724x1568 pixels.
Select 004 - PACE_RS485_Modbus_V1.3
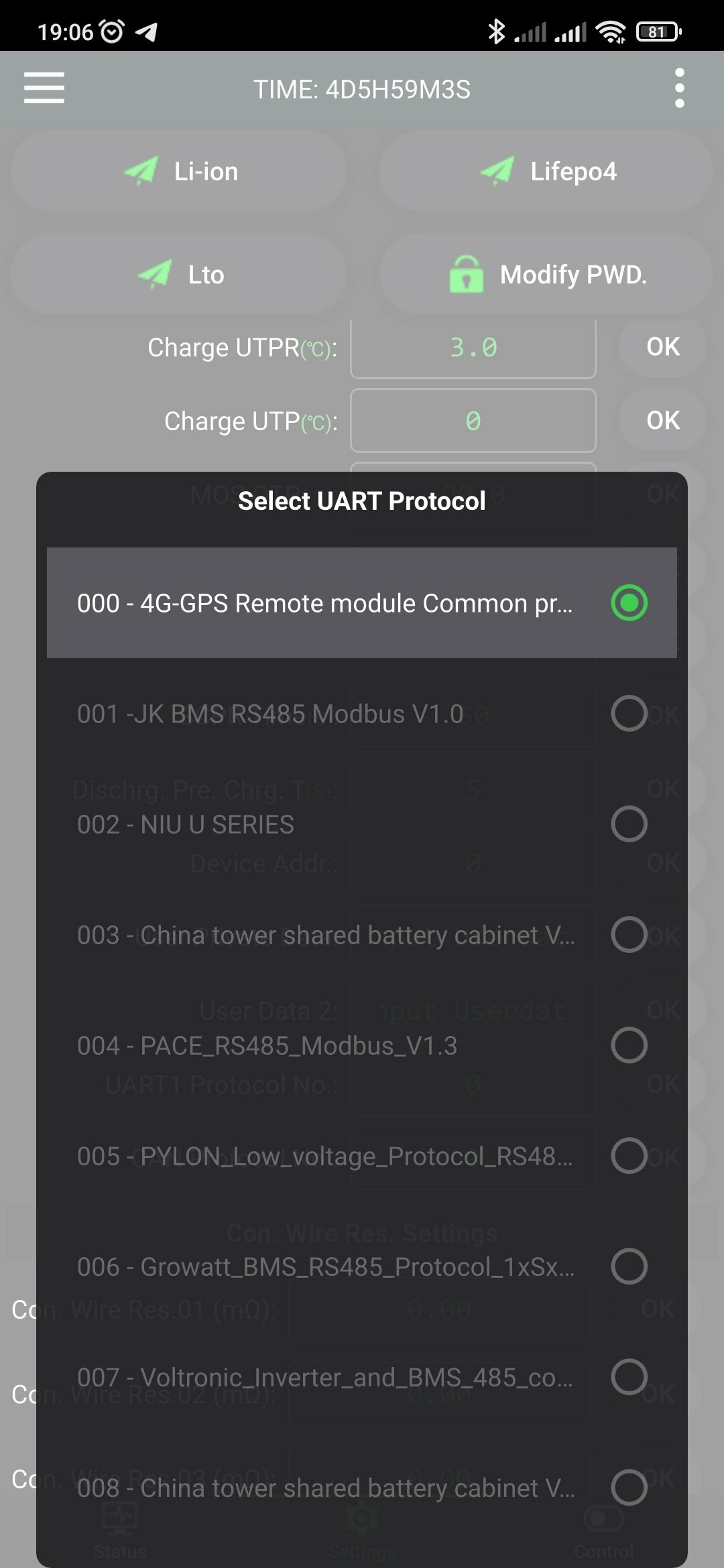click(x=362, y=1045)
